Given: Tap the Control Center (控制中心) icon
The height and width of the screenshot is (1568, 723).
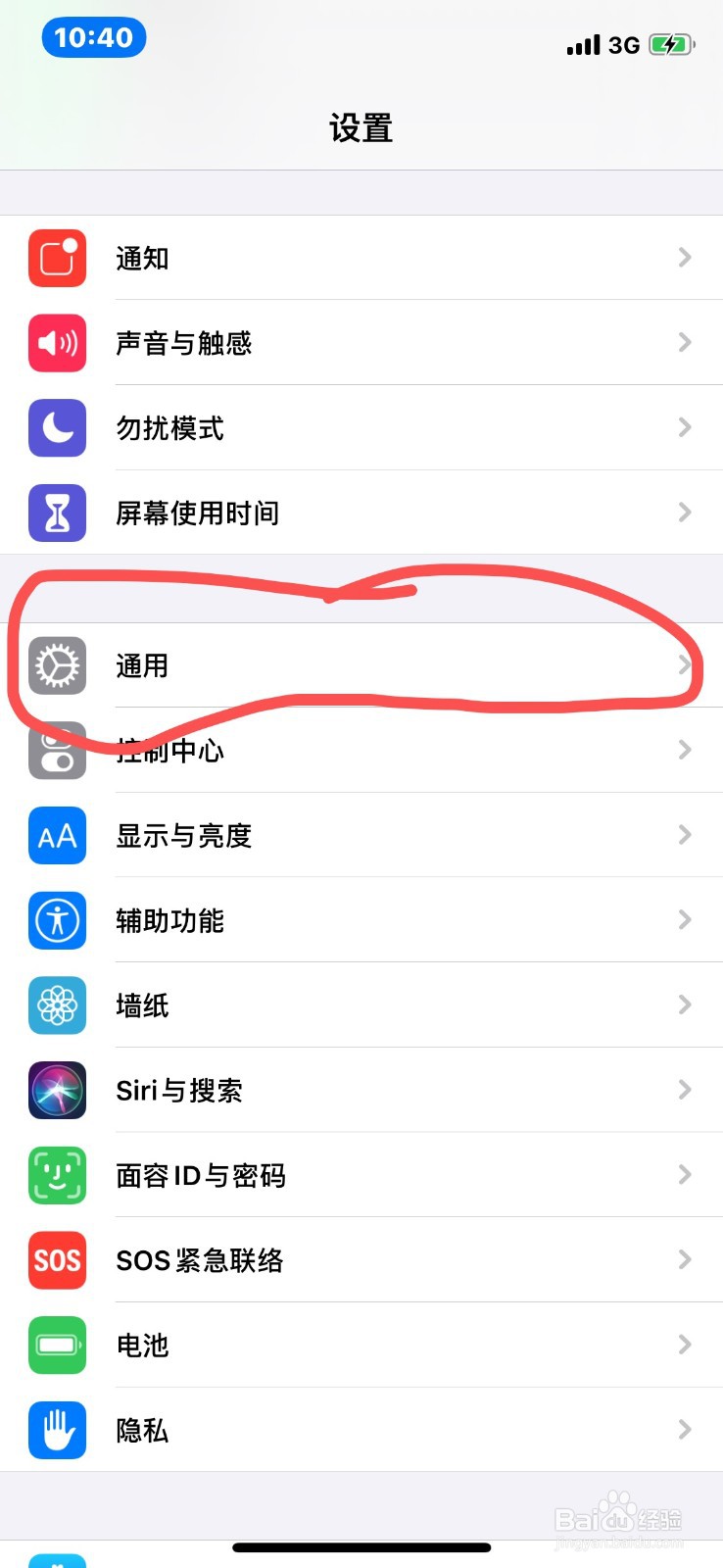Looking at the screenshot, I should [x=57, y=750].
